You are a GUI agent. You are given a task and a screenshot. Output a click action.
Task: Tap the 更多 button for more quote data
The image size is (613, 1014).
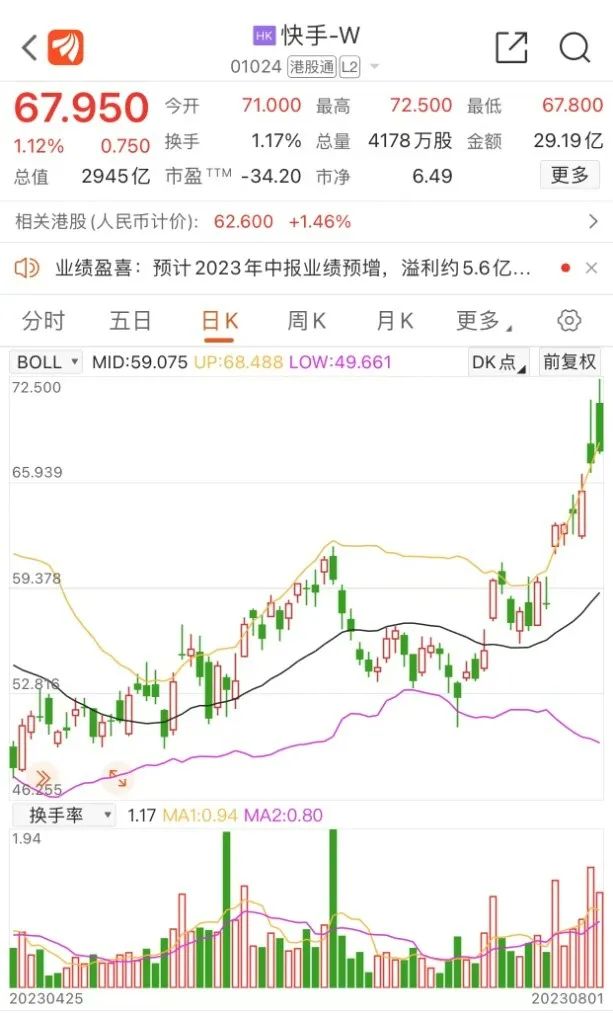570,176
